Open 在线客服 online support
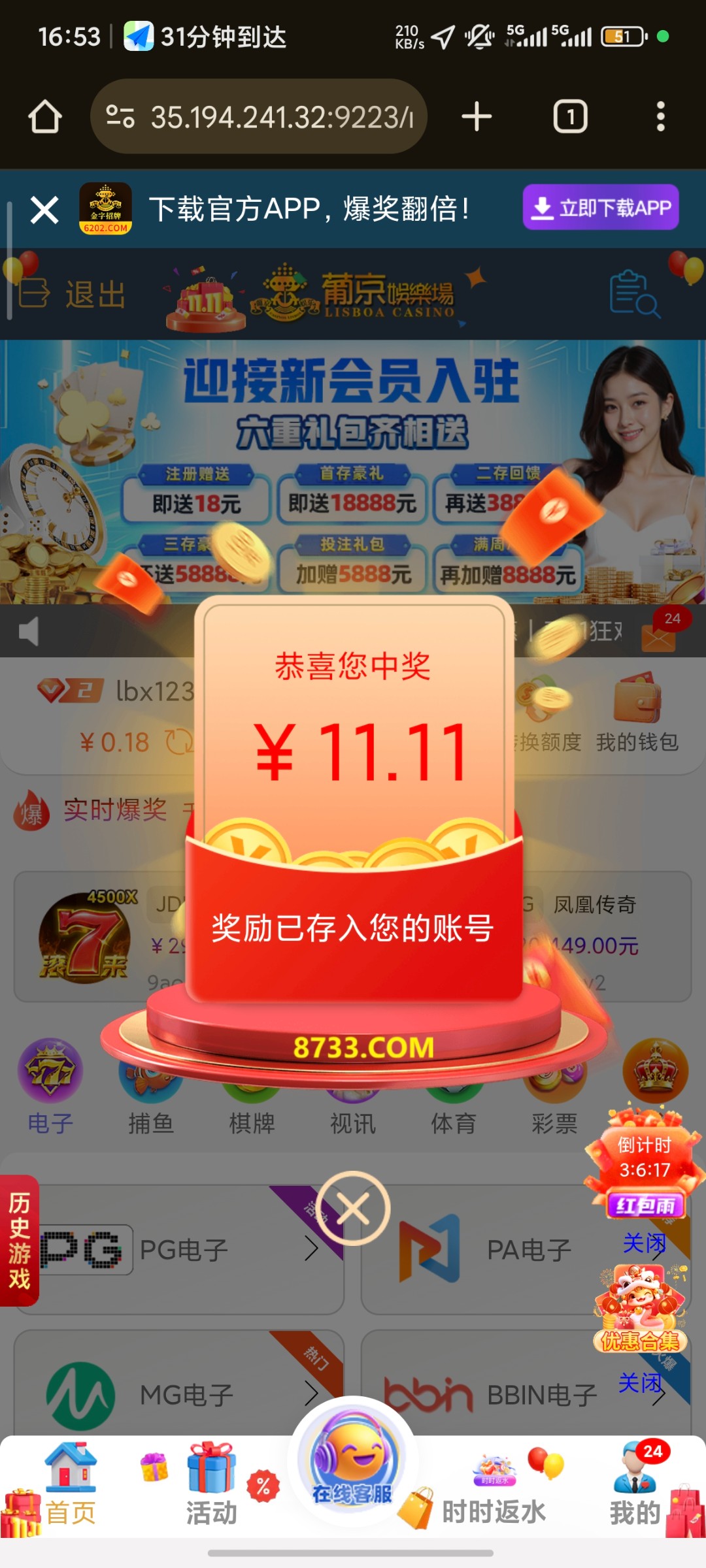 click(352, 1463)
